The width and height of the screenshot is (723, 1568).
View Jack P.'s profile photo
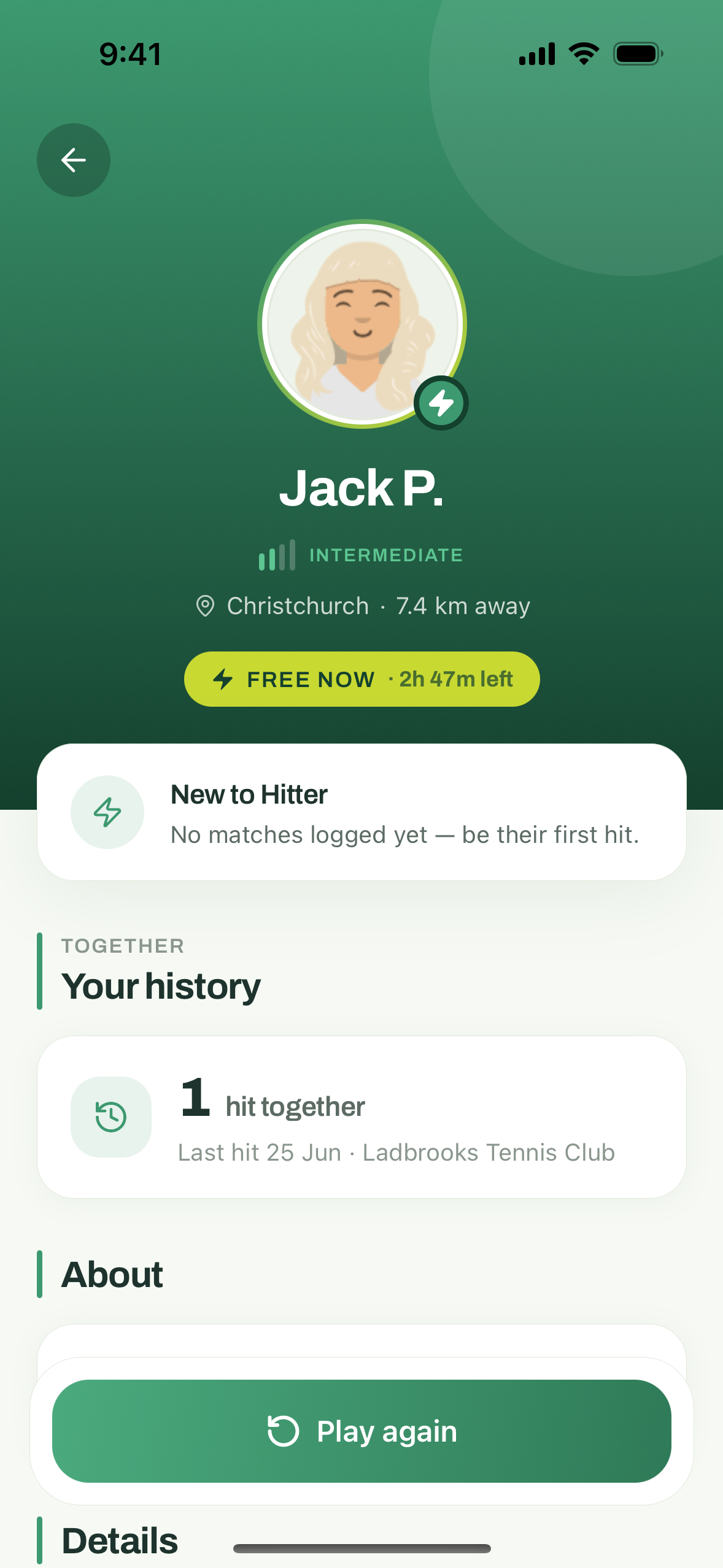(362, 324)
